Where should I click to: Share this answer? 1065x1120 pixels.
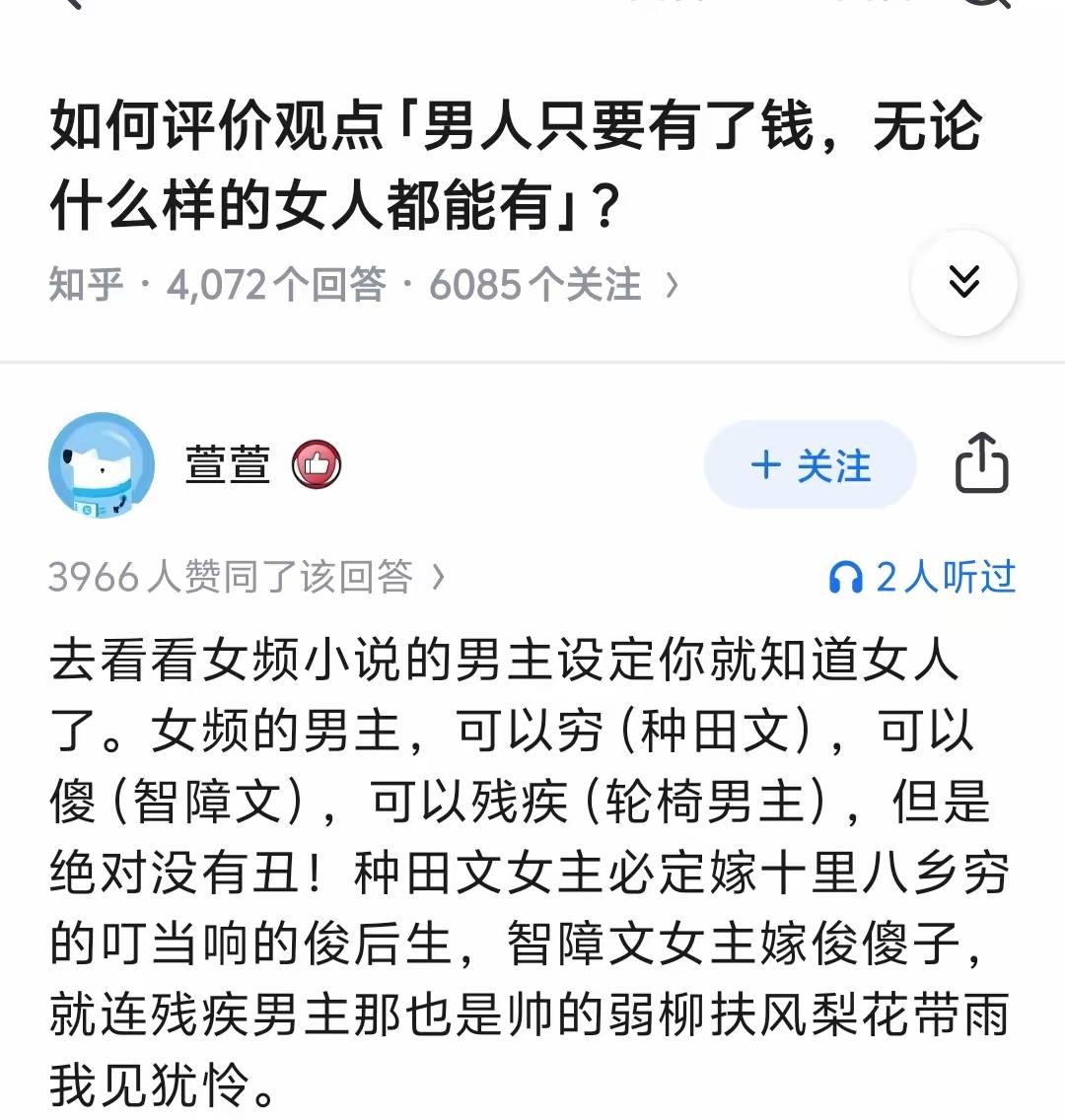[x=981, y=463]
